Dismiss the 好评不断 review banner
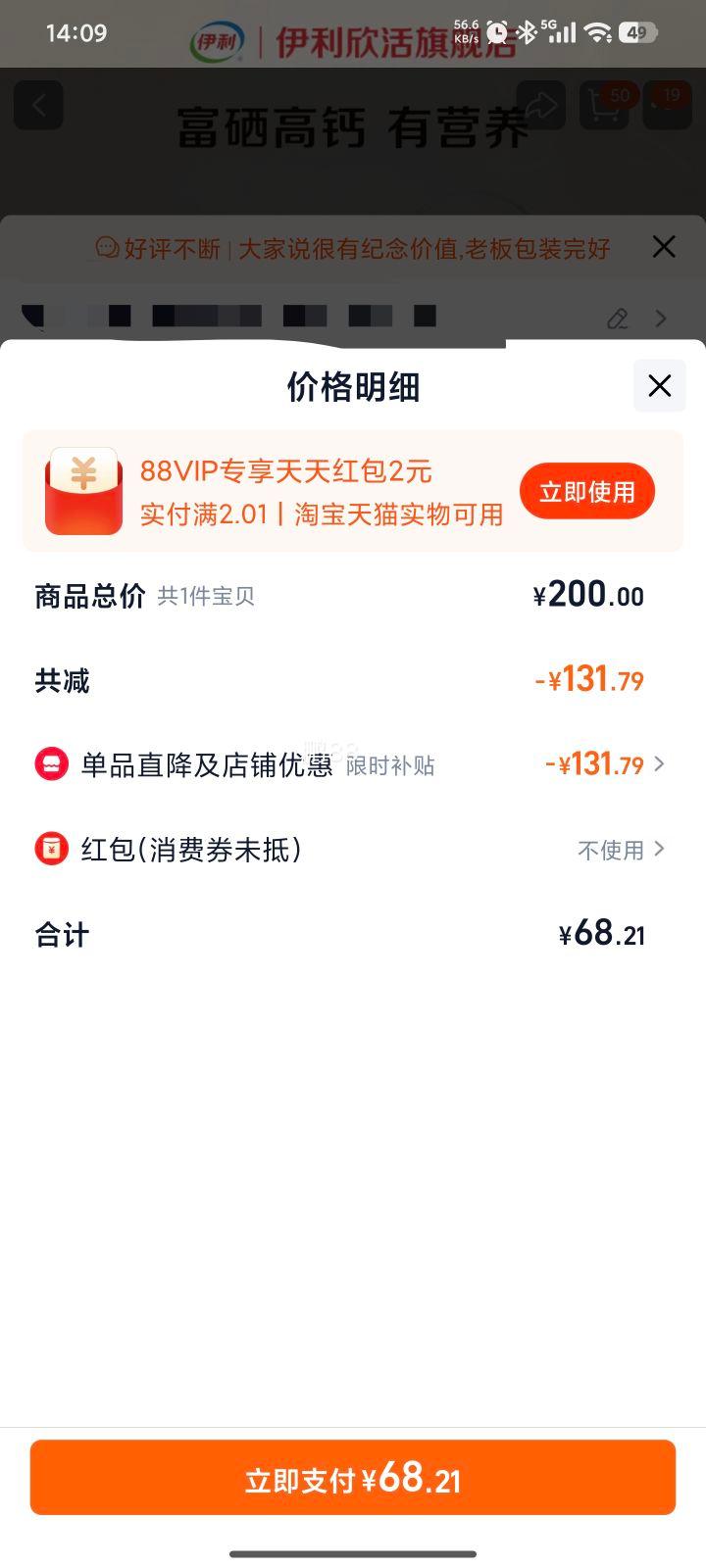This screenshot has height=1568, width=706. coord(664,247)
